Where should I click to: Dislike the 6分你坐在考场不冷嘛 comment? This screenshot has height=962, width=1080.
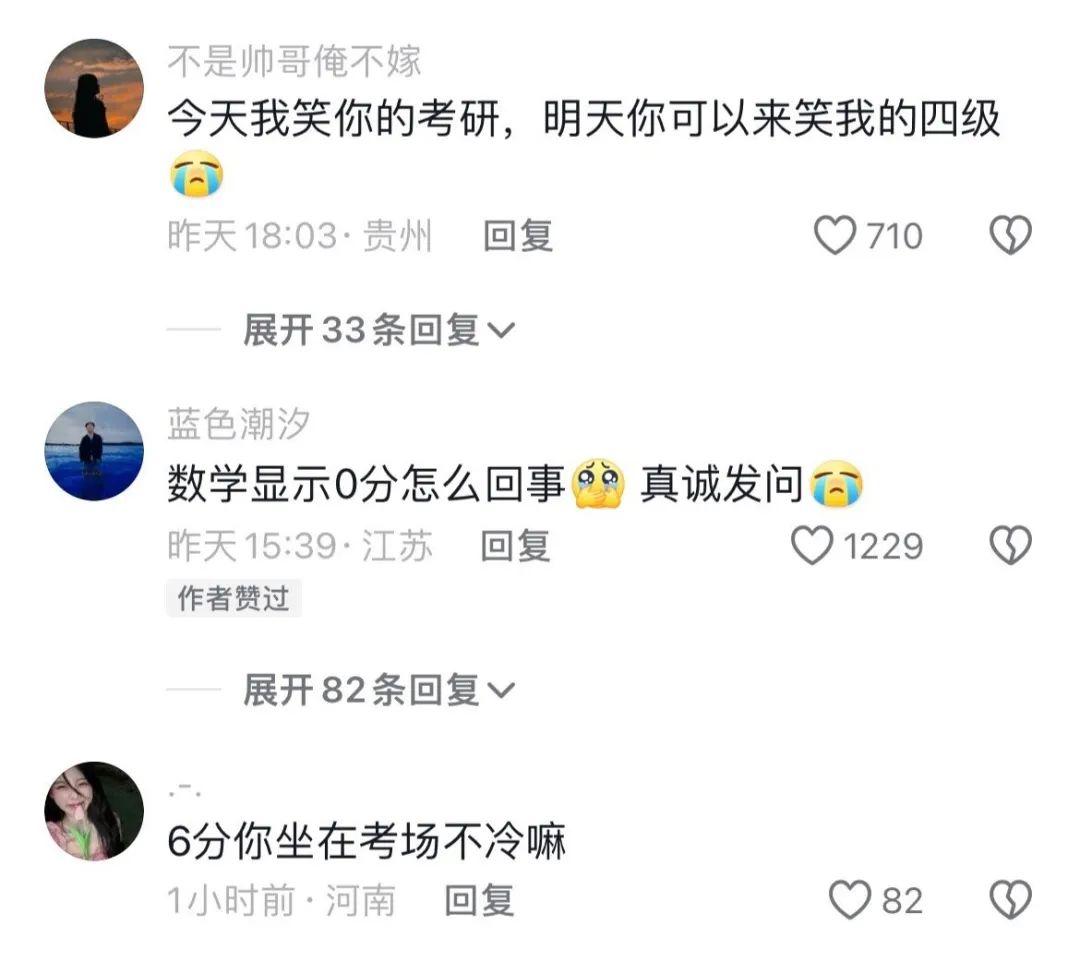click(x=1010, y=901)
